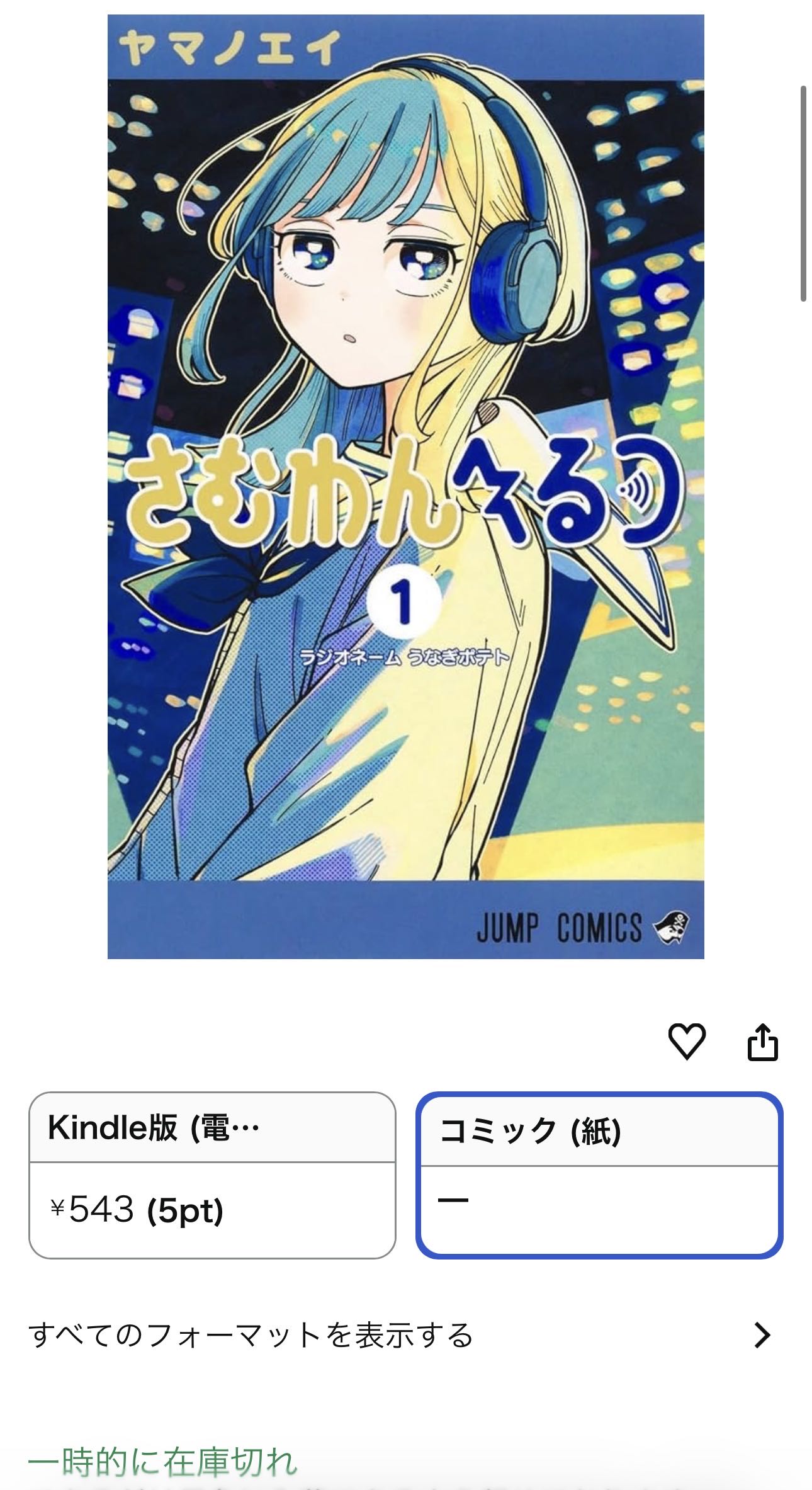The height and width of the screenshot is (1490, 812).
Task: Select the コミック (紙) format option
Action: [599, 1175]
